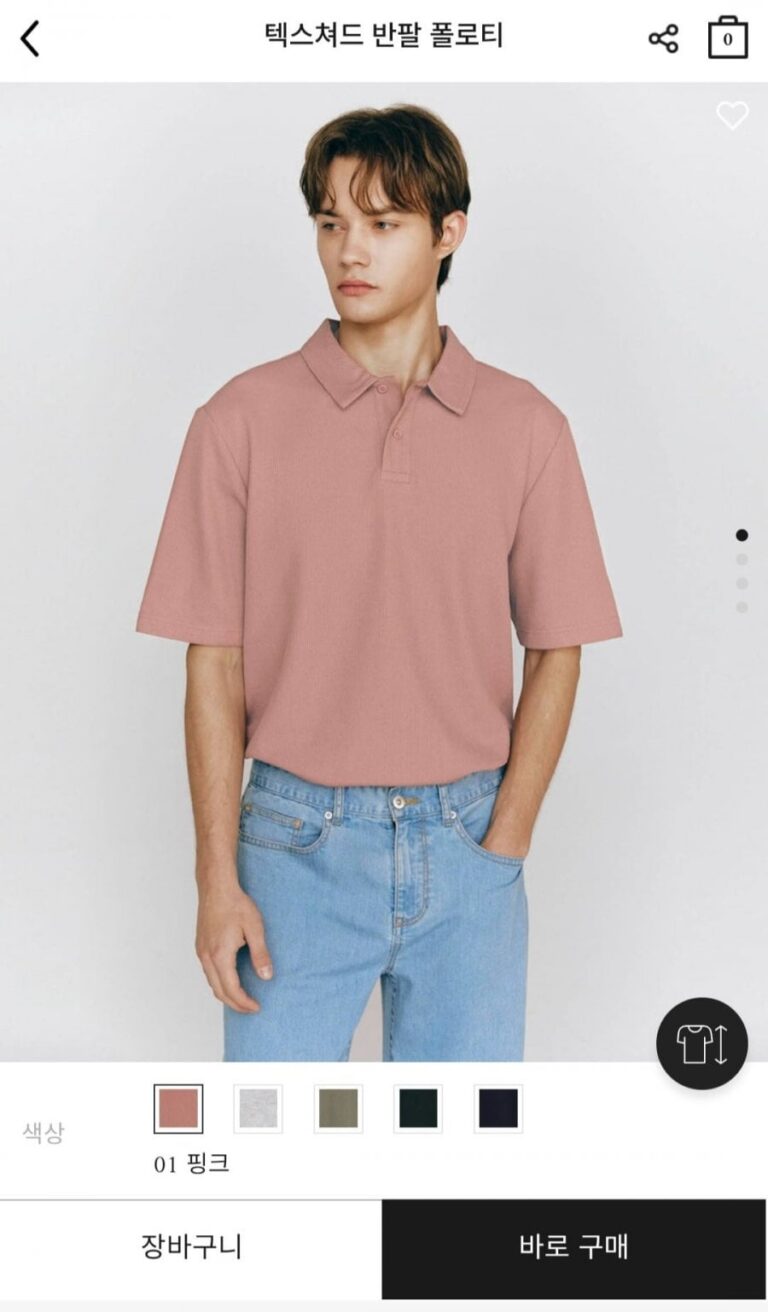Add the polo shirt to wishlist heart
The width and height of the screenshot is (768, 1312).
[x=732, y=116]
